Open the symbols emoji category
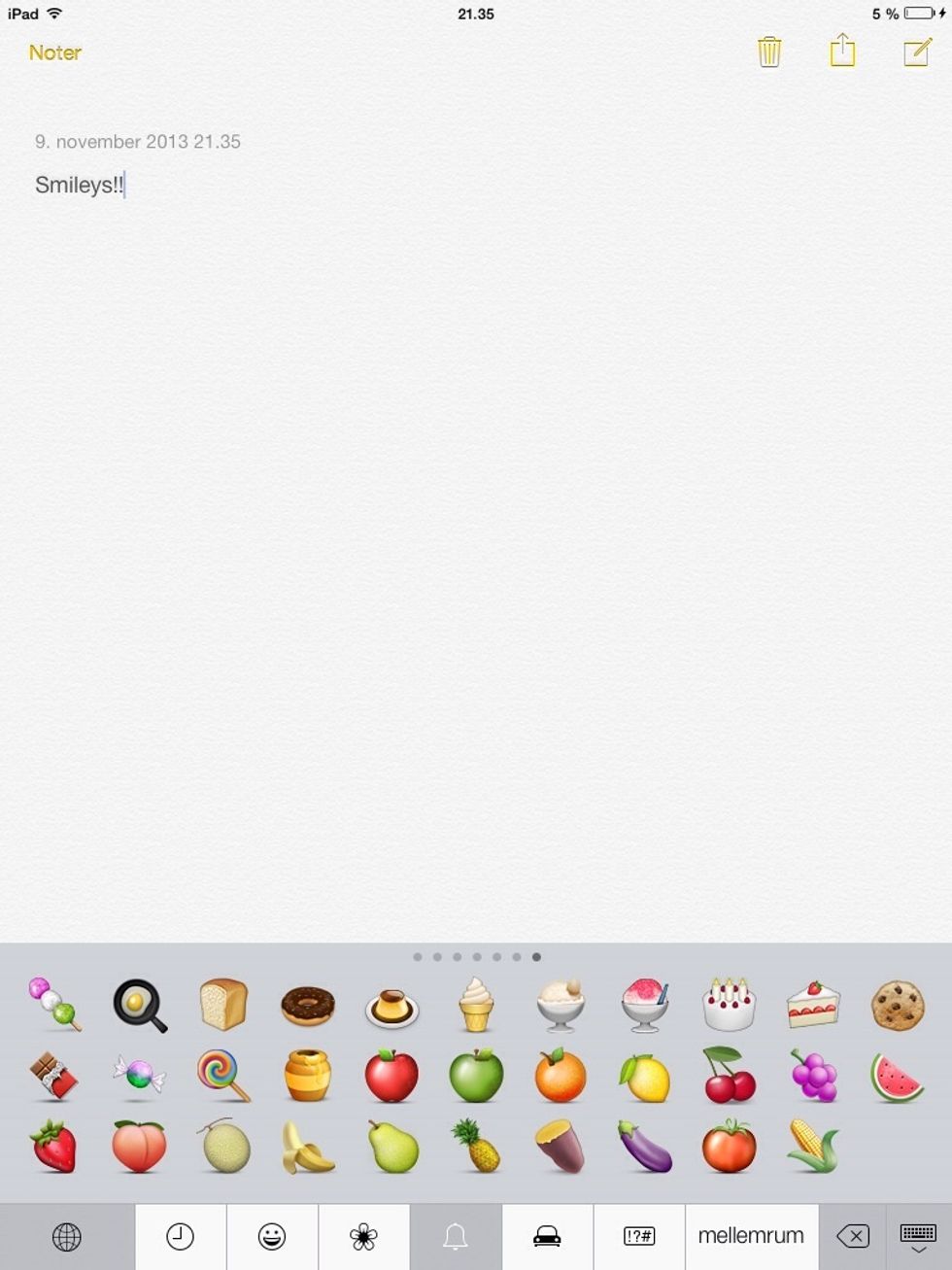 pyautogui.click(x=639, y=1236)
